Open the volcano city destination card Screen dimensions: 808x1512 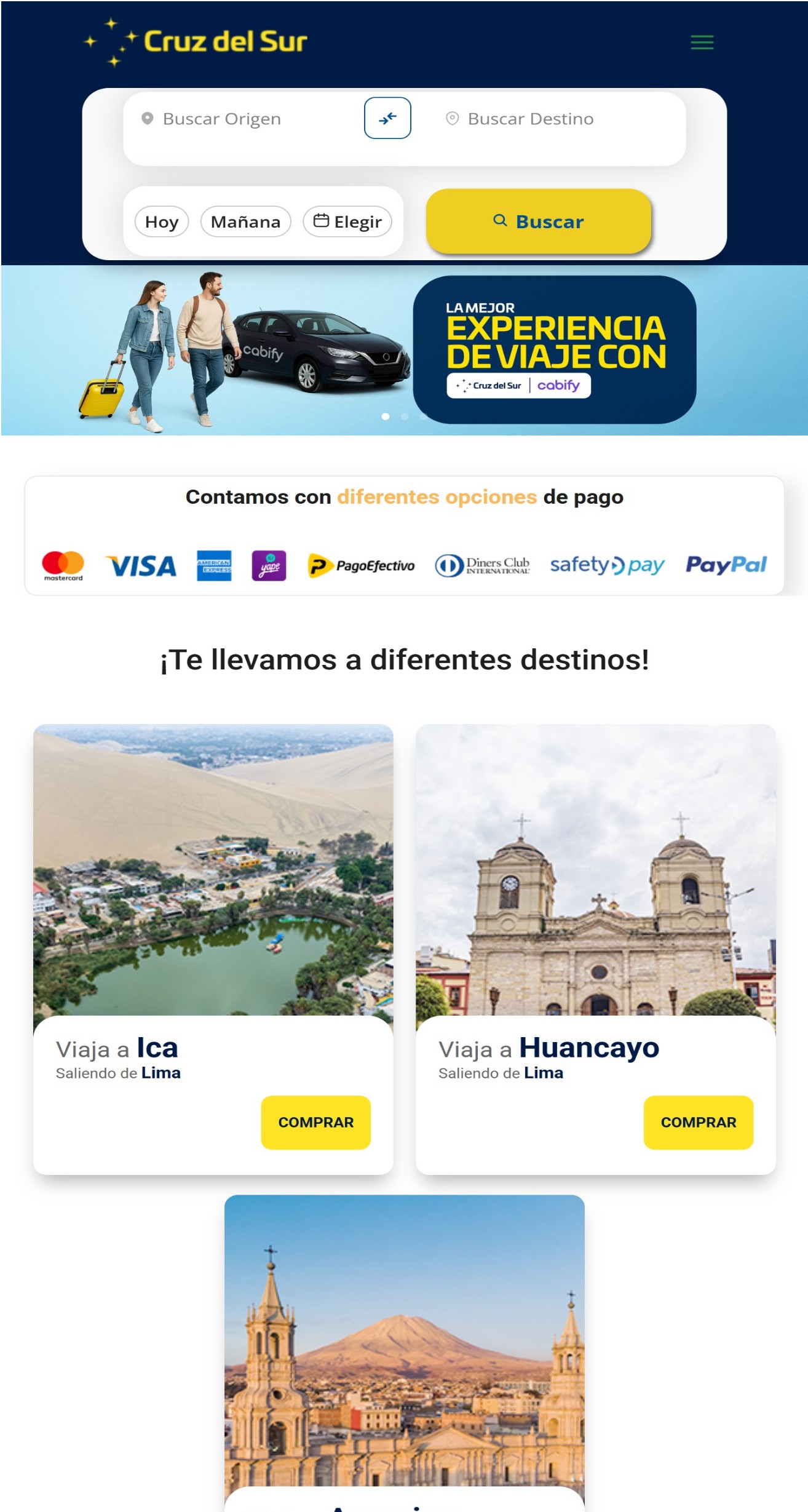[404, 1341]
